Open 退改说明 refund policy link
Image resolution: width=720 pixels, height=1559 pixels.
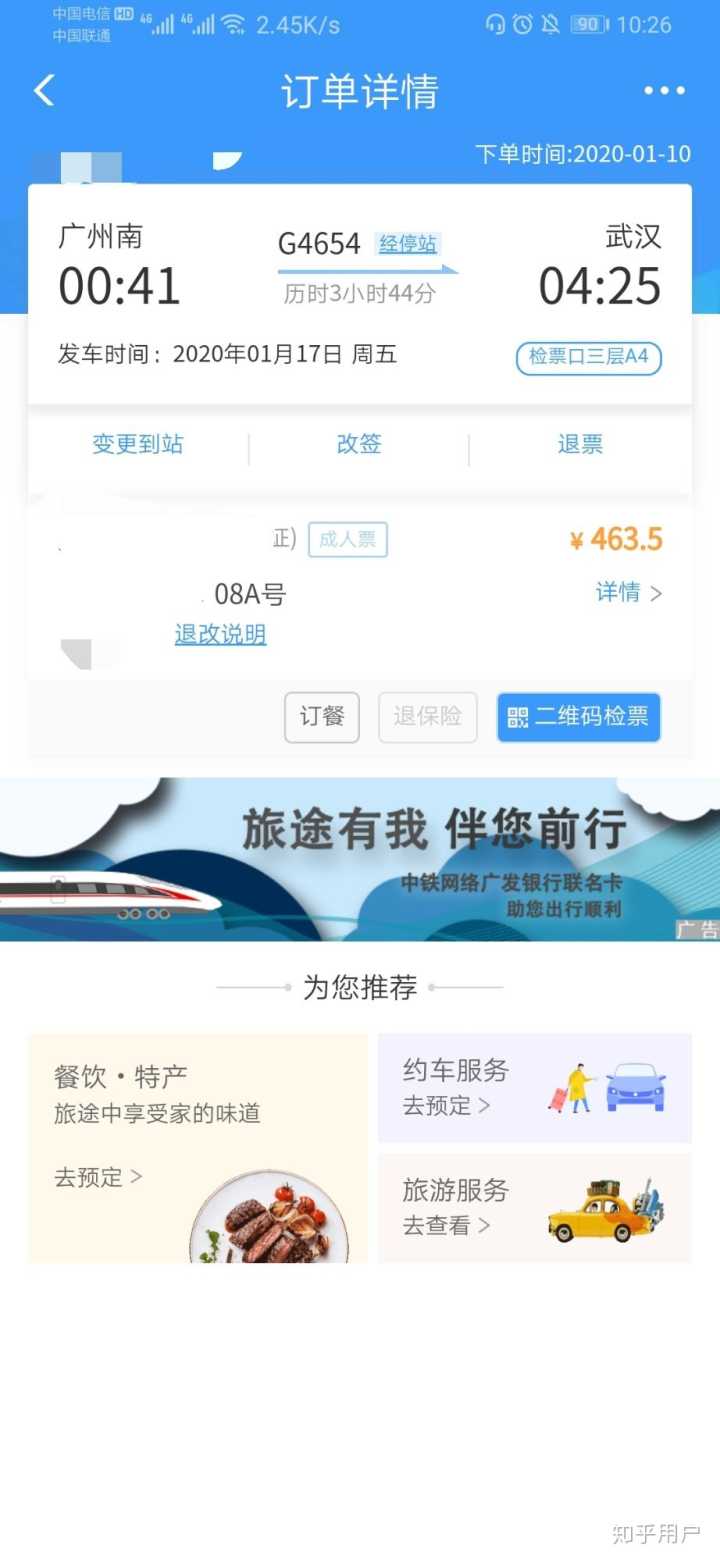point(220,634)
